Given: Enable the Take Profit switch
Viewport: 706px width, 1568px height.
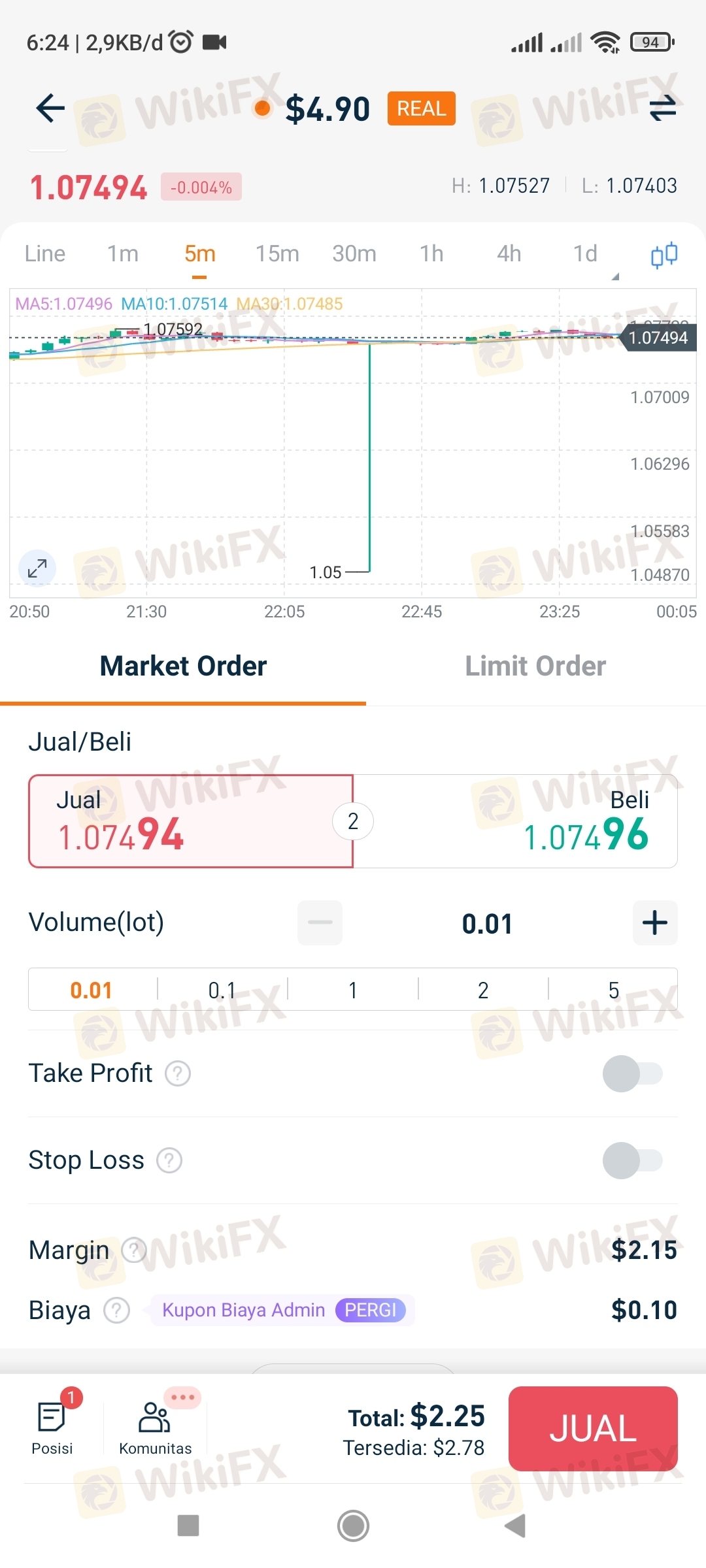Looking at the screenshot, I should click(633, 1073).
